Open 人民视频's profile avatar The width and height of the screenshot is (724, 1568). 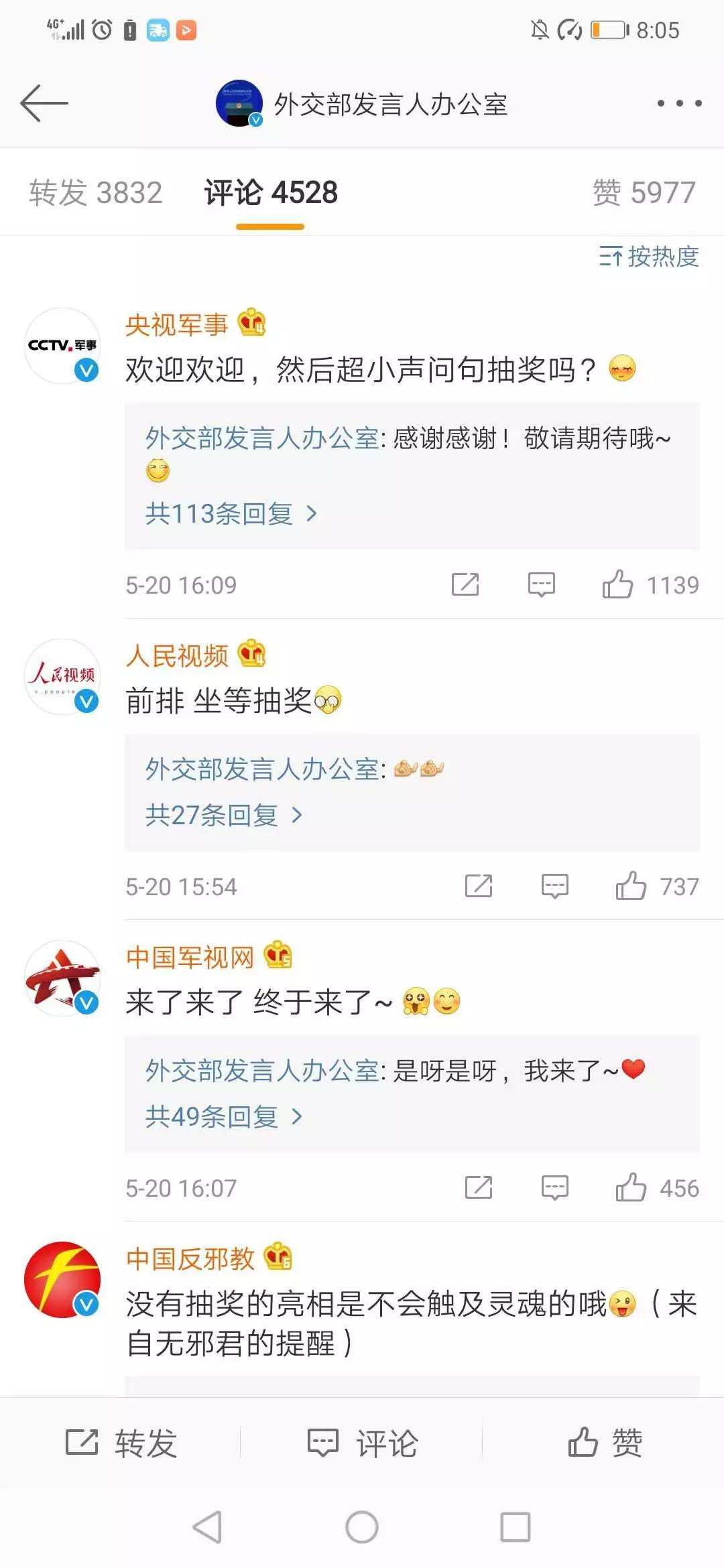pyautogui.click(x=62, y=677)
